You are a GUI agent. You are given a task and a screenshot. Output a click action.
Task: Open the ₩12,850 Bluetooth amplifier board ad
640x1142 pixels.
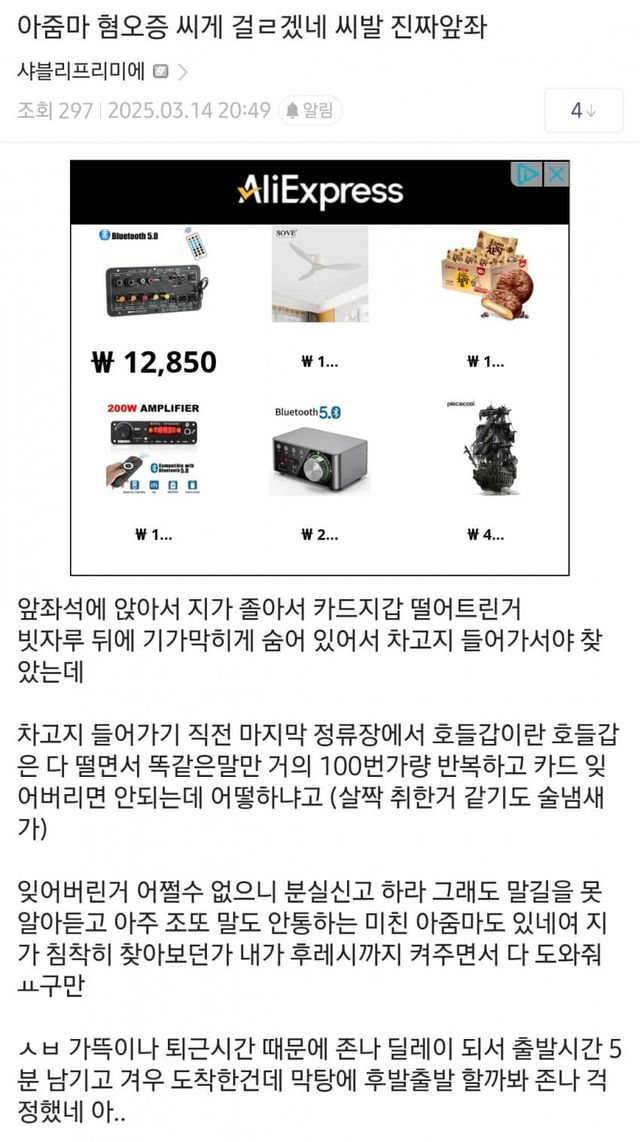pyautogui.click(x=153, y=300)
